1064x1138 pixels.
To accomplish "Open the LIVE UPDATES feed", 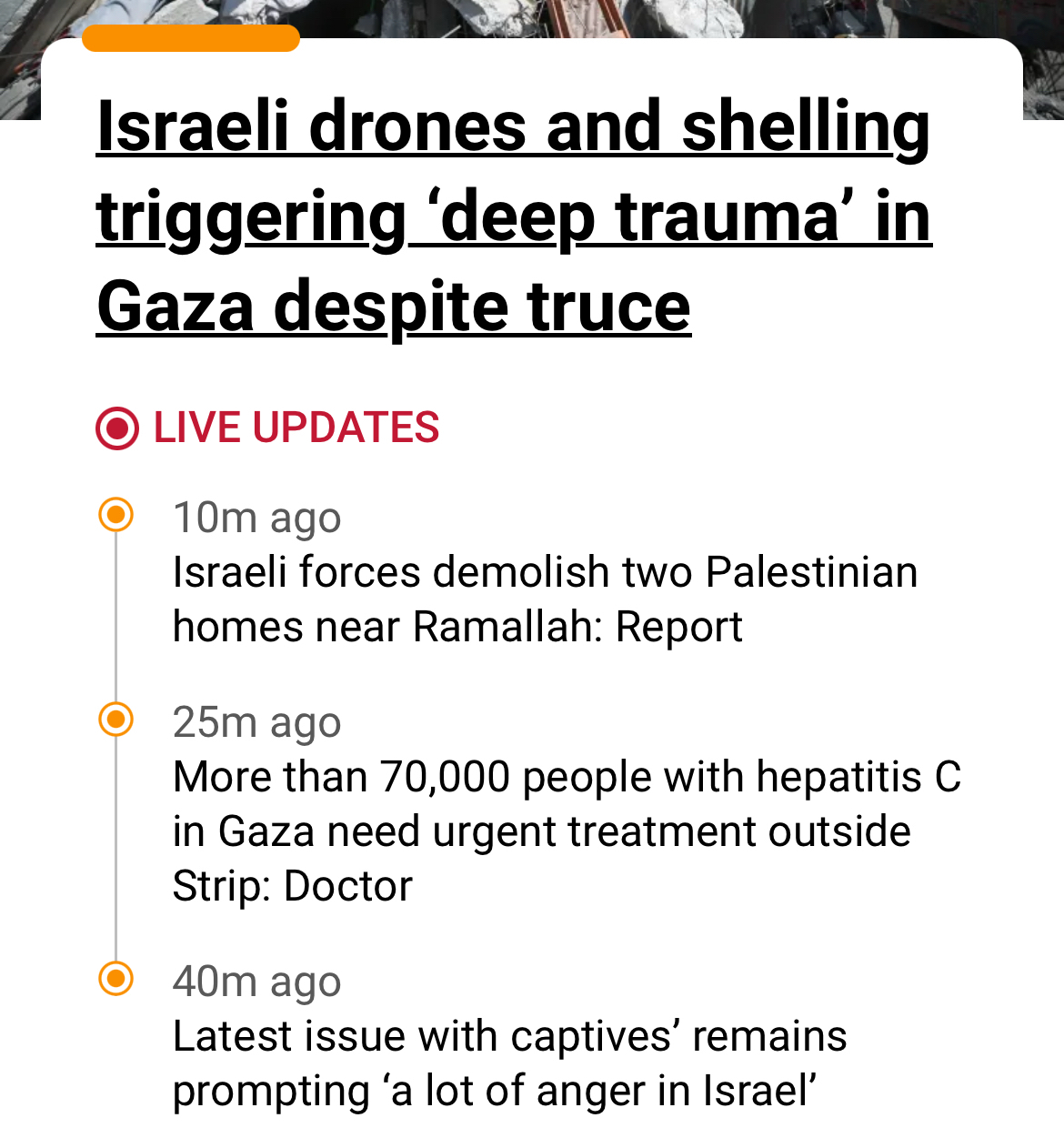I will pyautogui.click(x=296, y=428).
